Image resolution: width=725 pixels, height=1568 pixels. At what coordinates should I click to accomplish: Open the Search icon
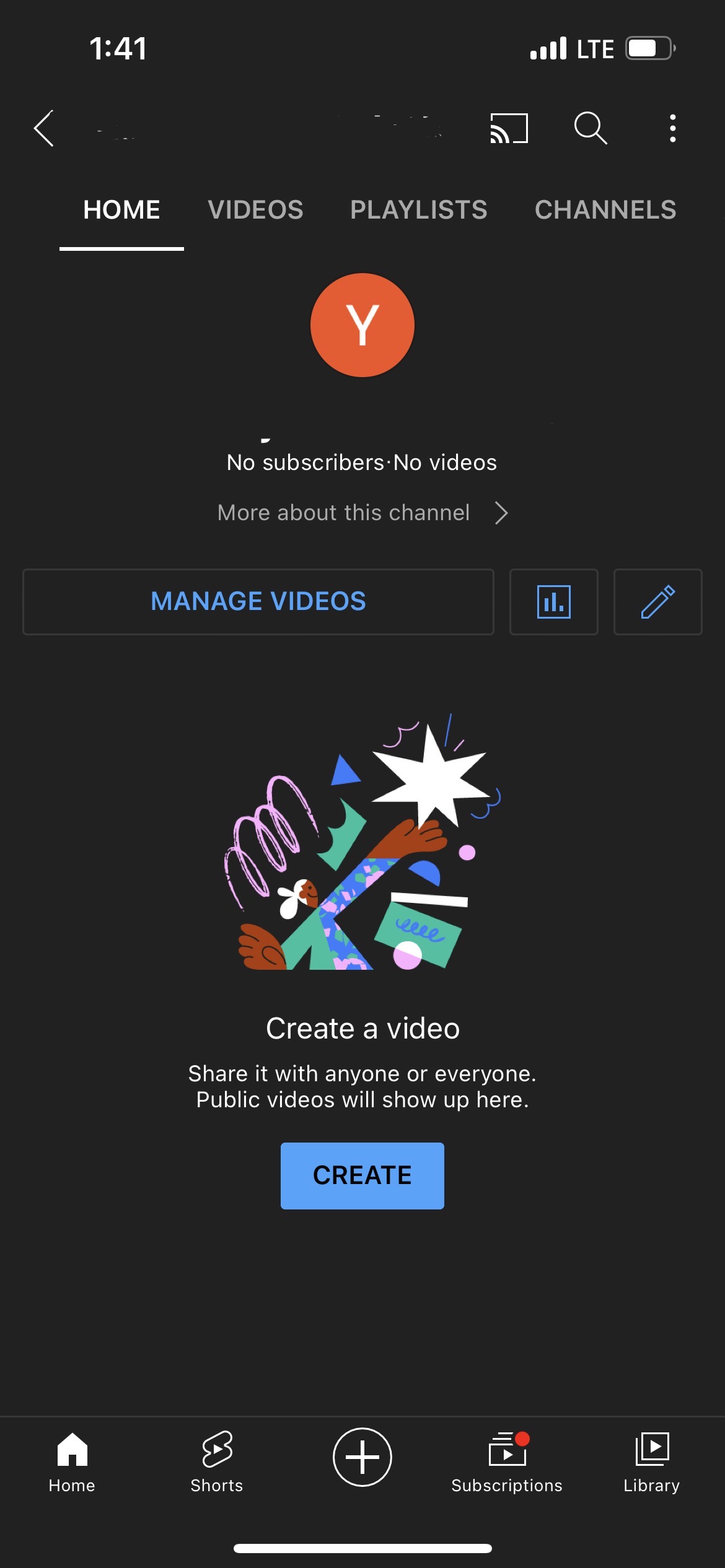[590, 128]
